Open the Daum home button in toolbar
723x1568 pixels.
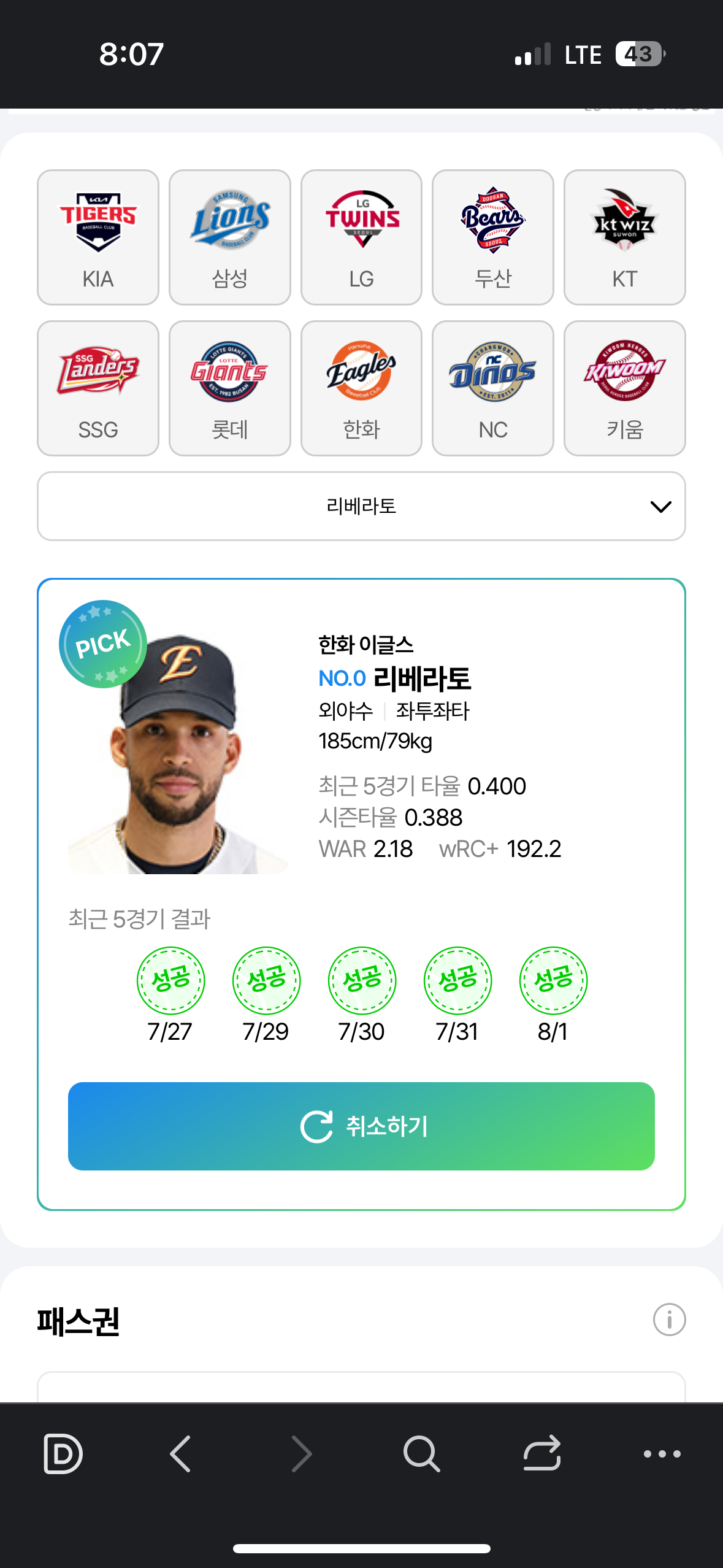click(x=63, y=1454)
